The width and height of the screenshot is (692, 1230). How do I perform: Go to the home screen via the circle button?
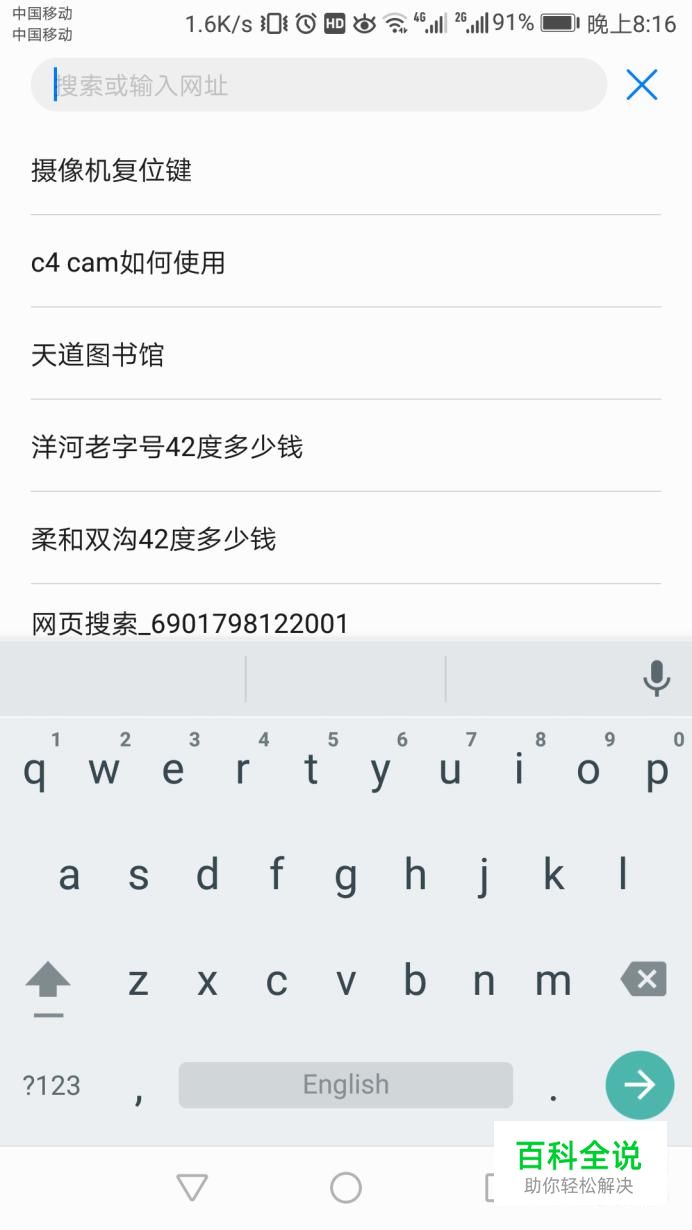pyautogui.click(x=346, y=1187)
